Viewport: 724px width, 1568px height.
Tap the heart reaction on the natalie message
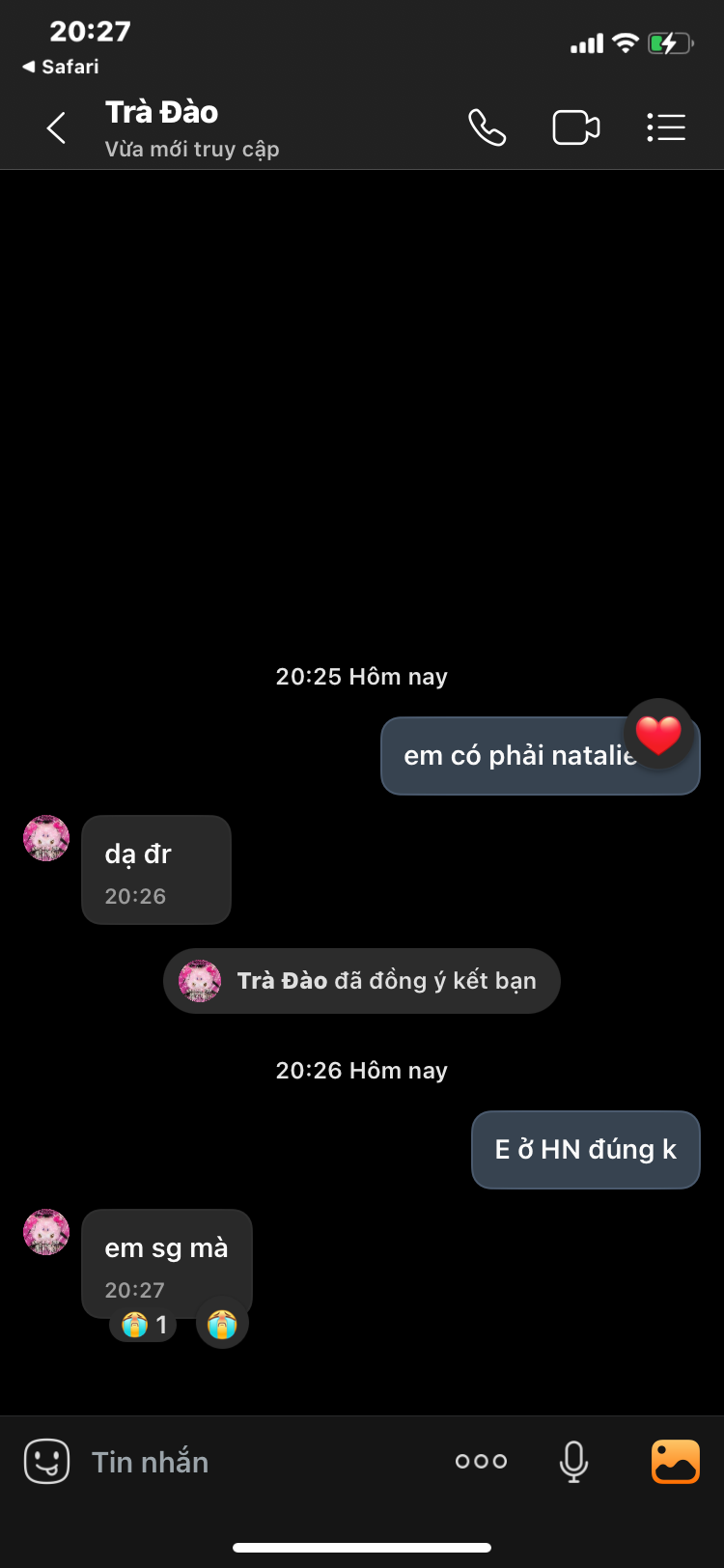pos(658,735)
